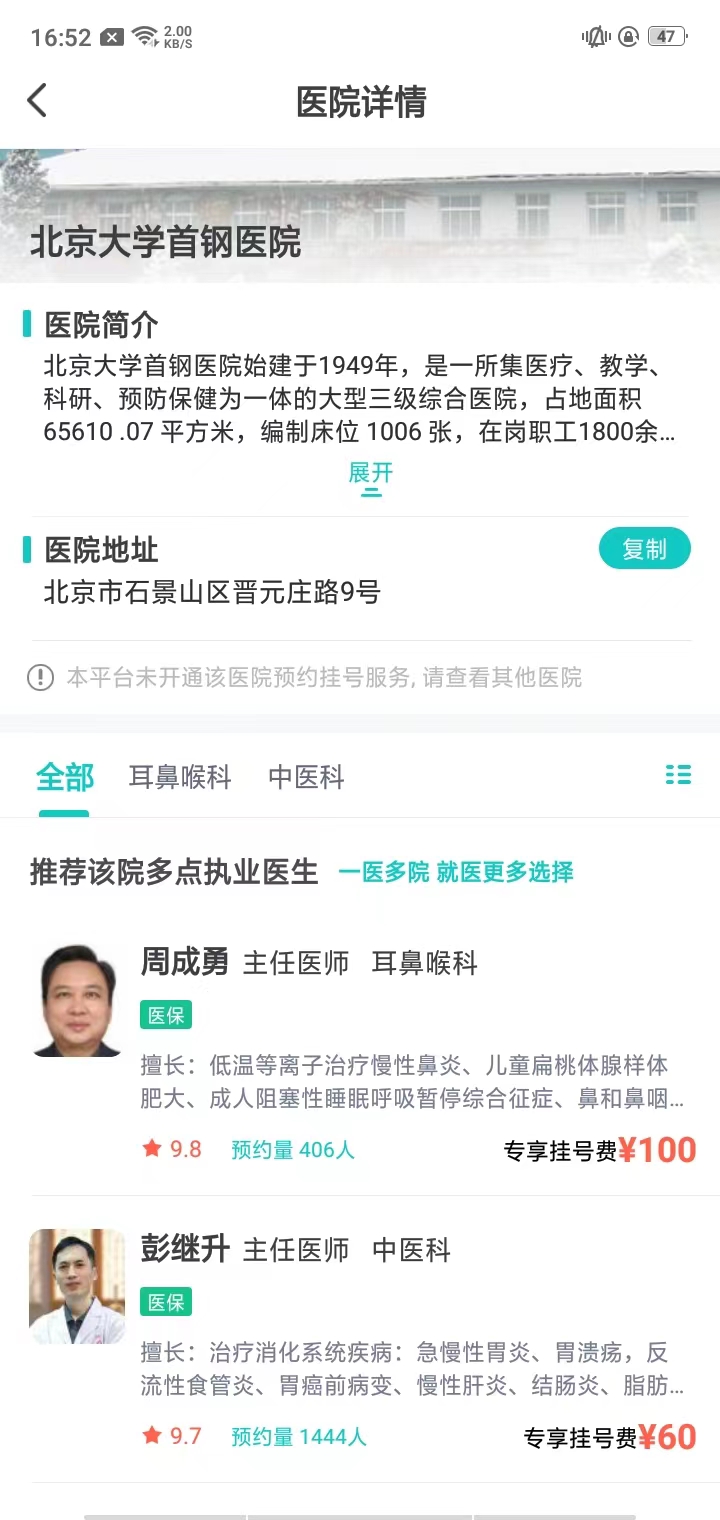Select the 全部 tab
This screenshot has width=720, height=1520.
[x=63, y=775]
